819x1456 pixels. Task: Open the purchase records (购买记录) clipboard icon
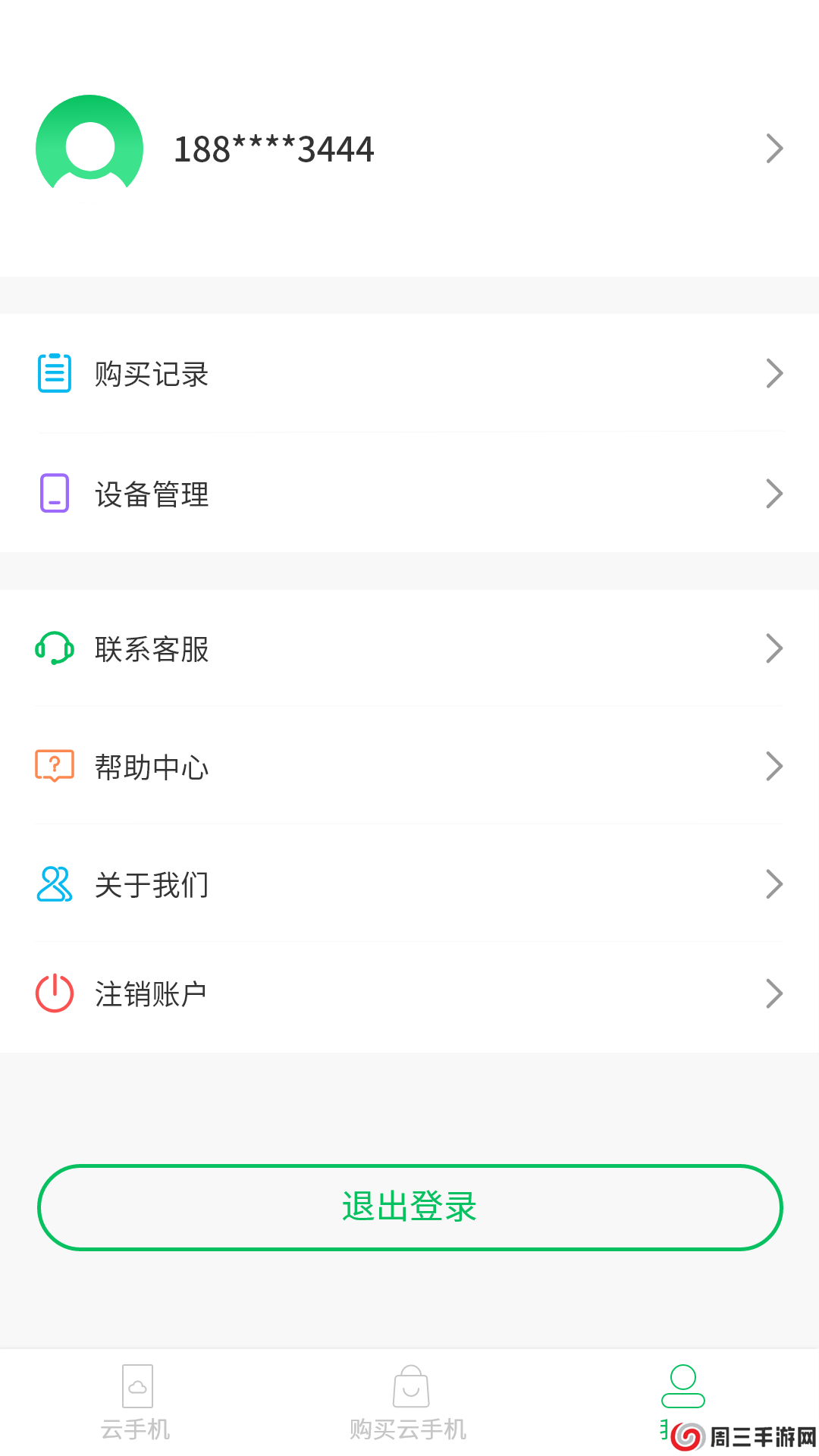coord(53,373)
